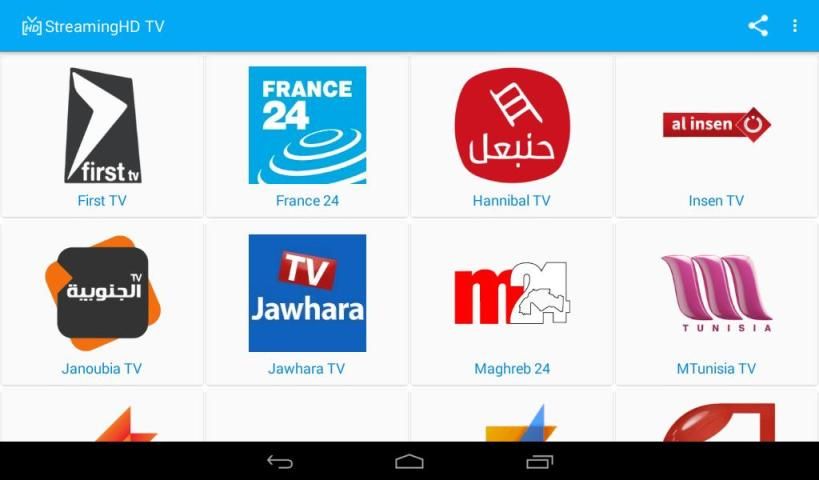This screenshot has width=819, height=480.
Task: Play the Janoubia TV channel
Action: coord(102,302)
